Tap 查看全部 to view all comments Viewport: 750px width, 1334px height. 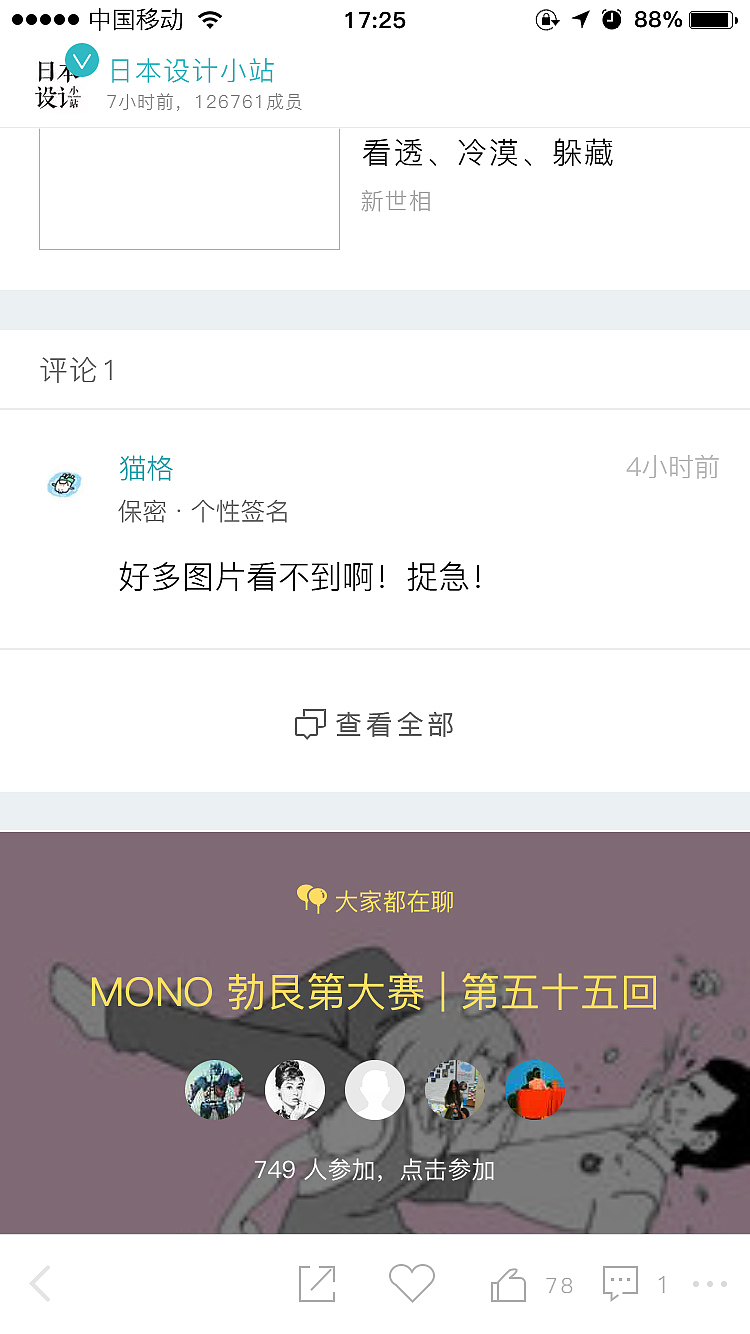[x=375, y=724]
